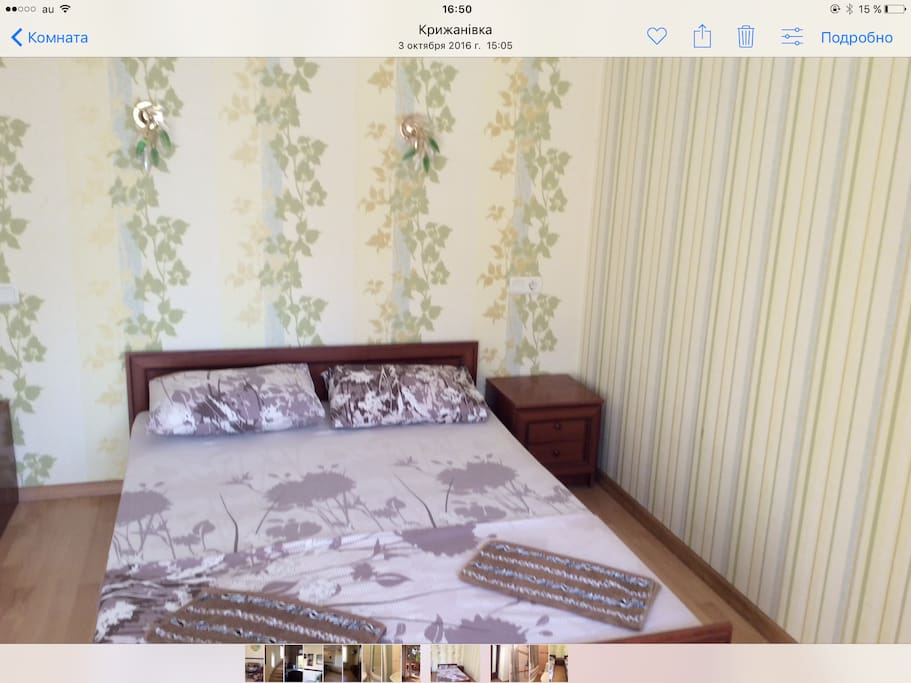This screenshot has height=683, width=911.
Task: Delete this photo with the trash icon
Action: click(746, 37)
